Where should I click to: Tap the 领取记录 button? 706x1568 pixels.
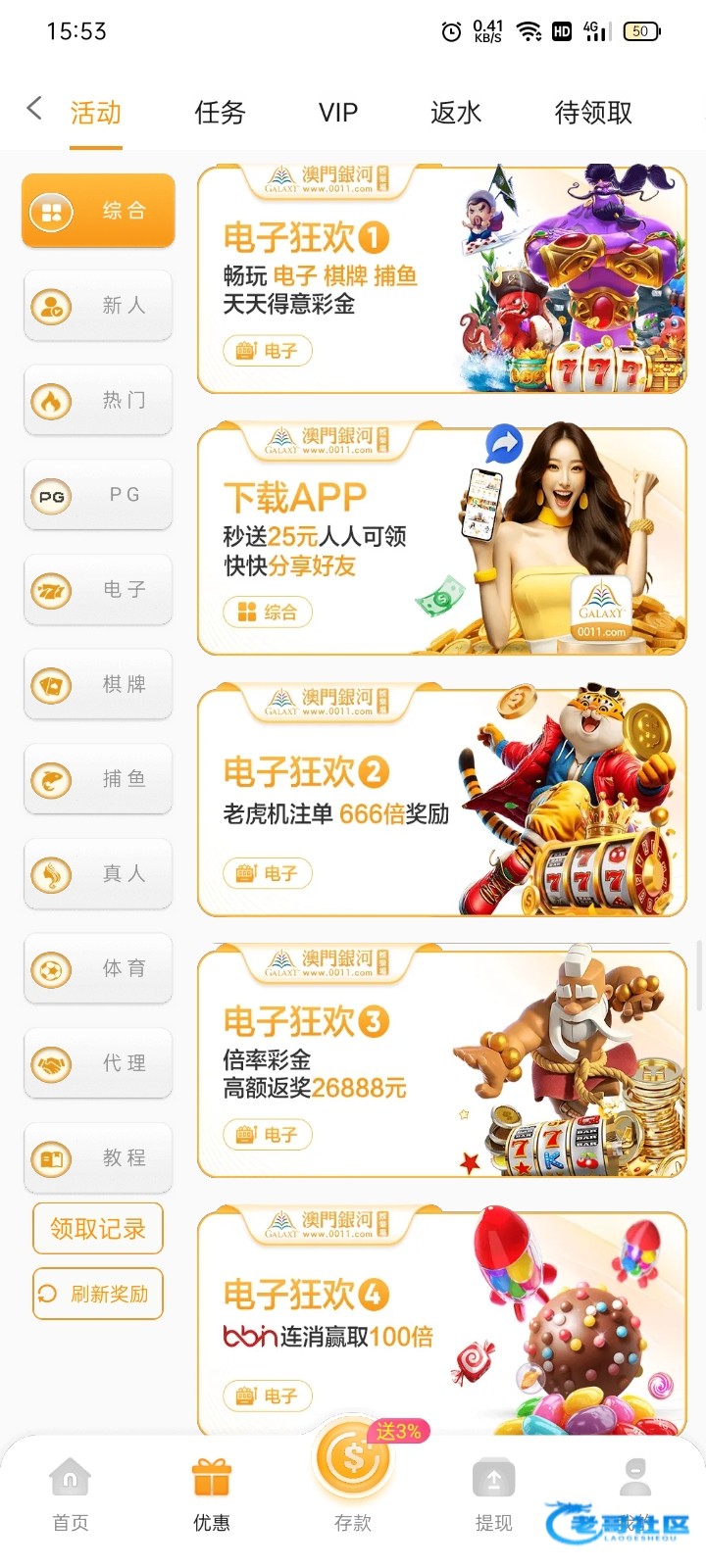click(x=98, y=1228)
